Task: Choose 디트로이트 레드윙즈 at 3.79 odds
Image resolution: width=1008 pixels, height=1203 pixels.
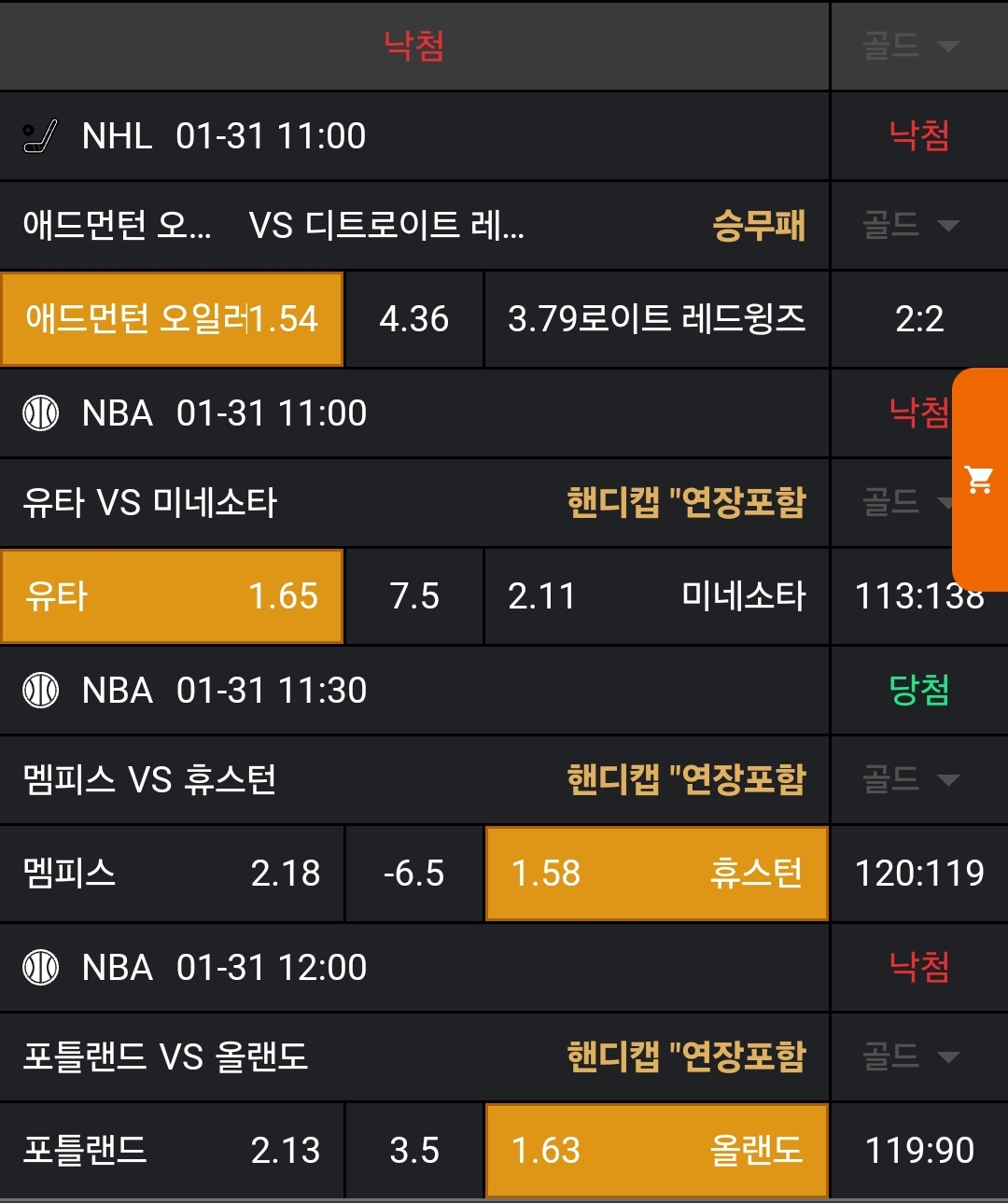Action: pyautogui.click(x=656, y=319)
